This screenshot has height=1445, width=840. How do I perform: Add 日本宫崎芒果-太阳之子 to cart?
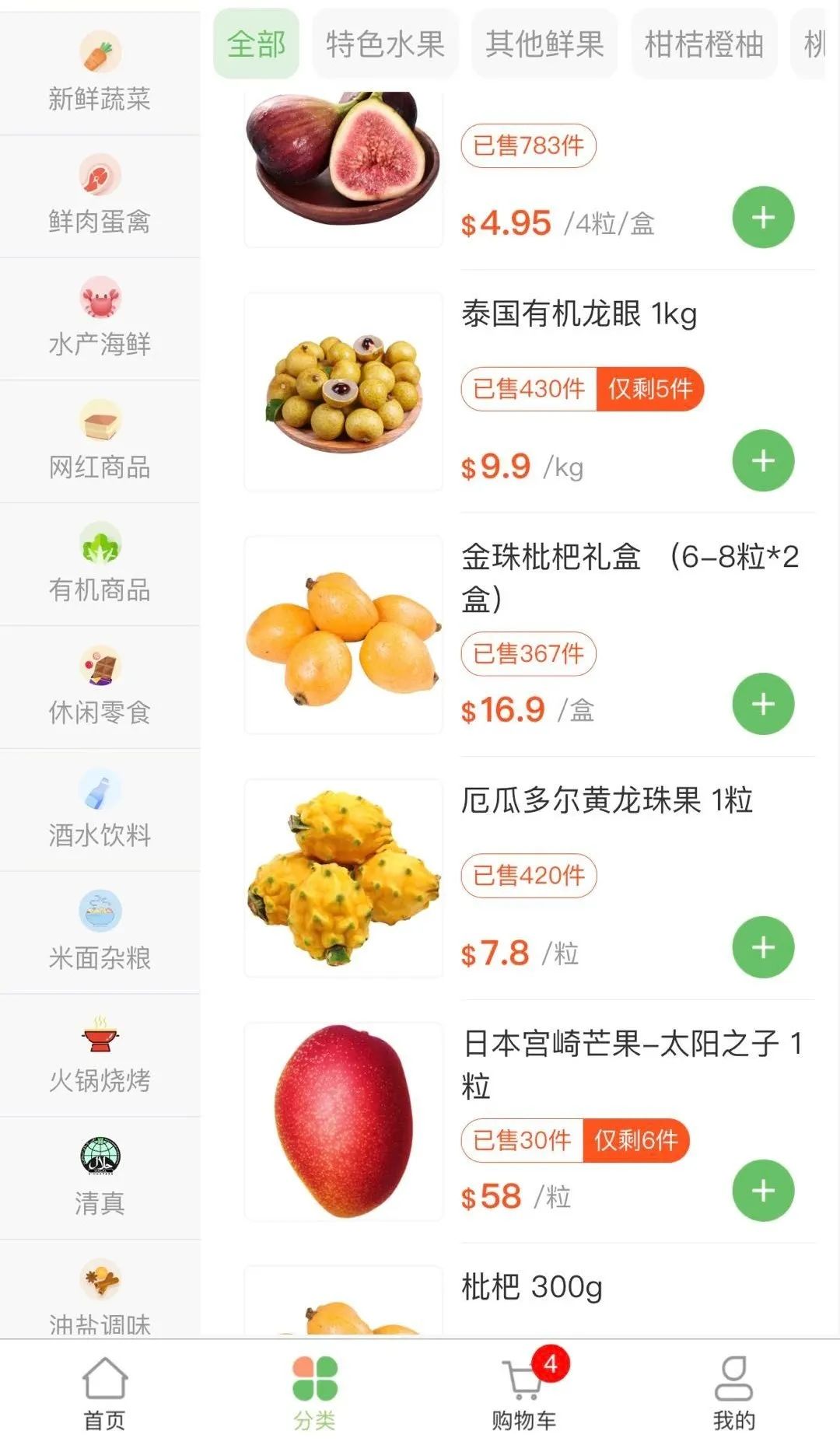coord(763,1191)
